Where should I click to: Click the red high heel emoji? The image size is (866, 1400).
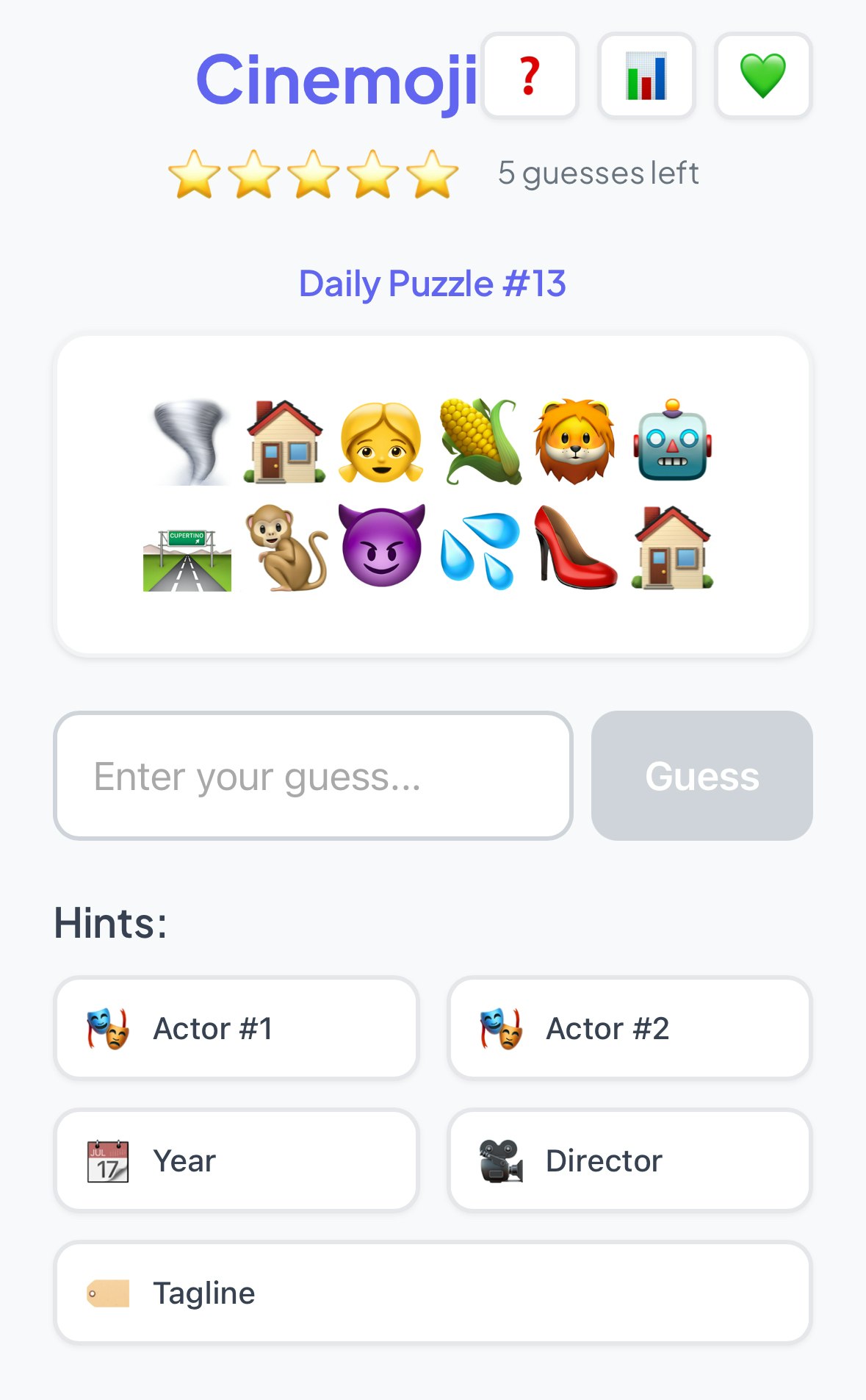(577, 548)
